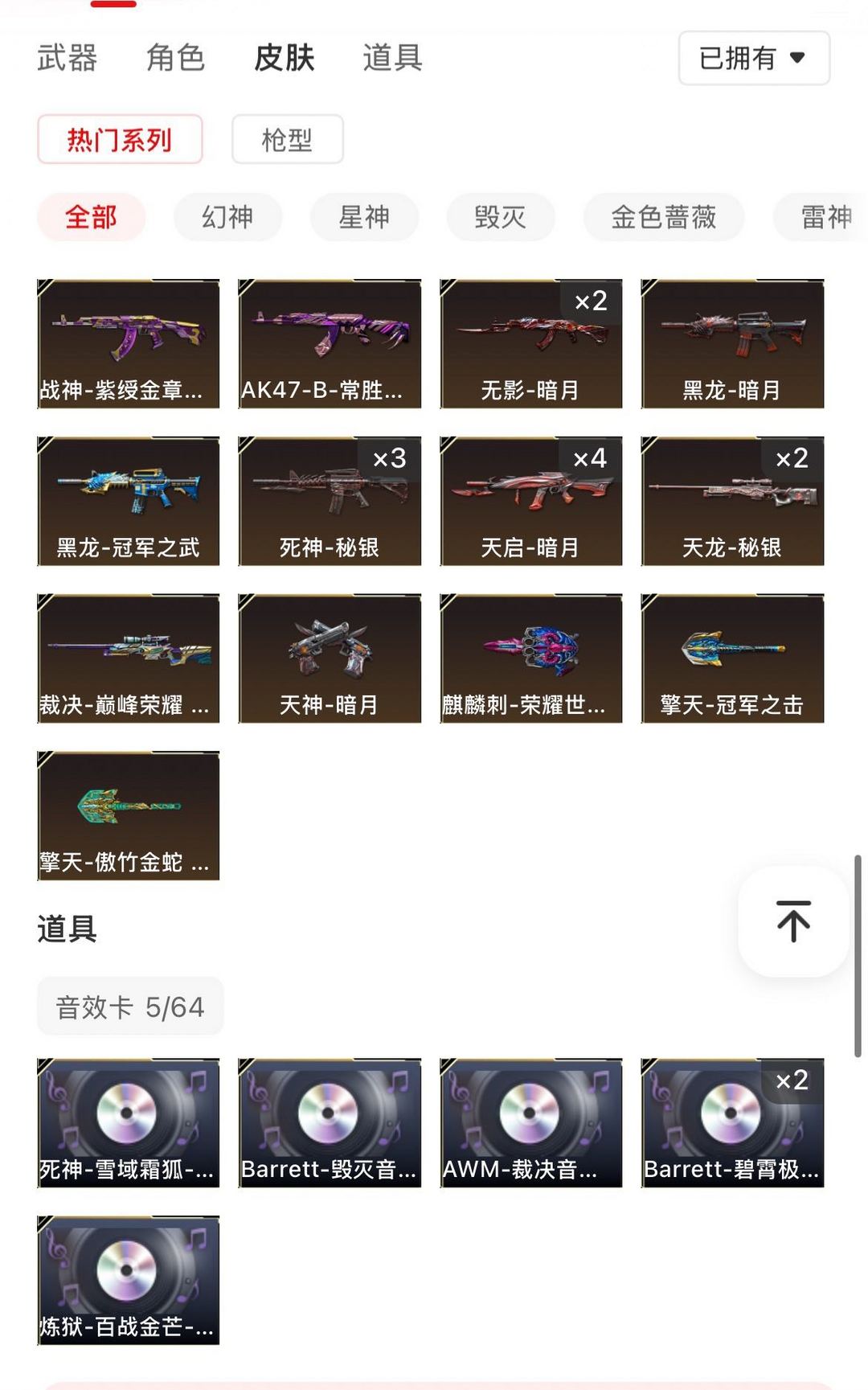Toggle the 毁灭 series filter
This screenshot has height=1390, width=868.
(500, 217)
